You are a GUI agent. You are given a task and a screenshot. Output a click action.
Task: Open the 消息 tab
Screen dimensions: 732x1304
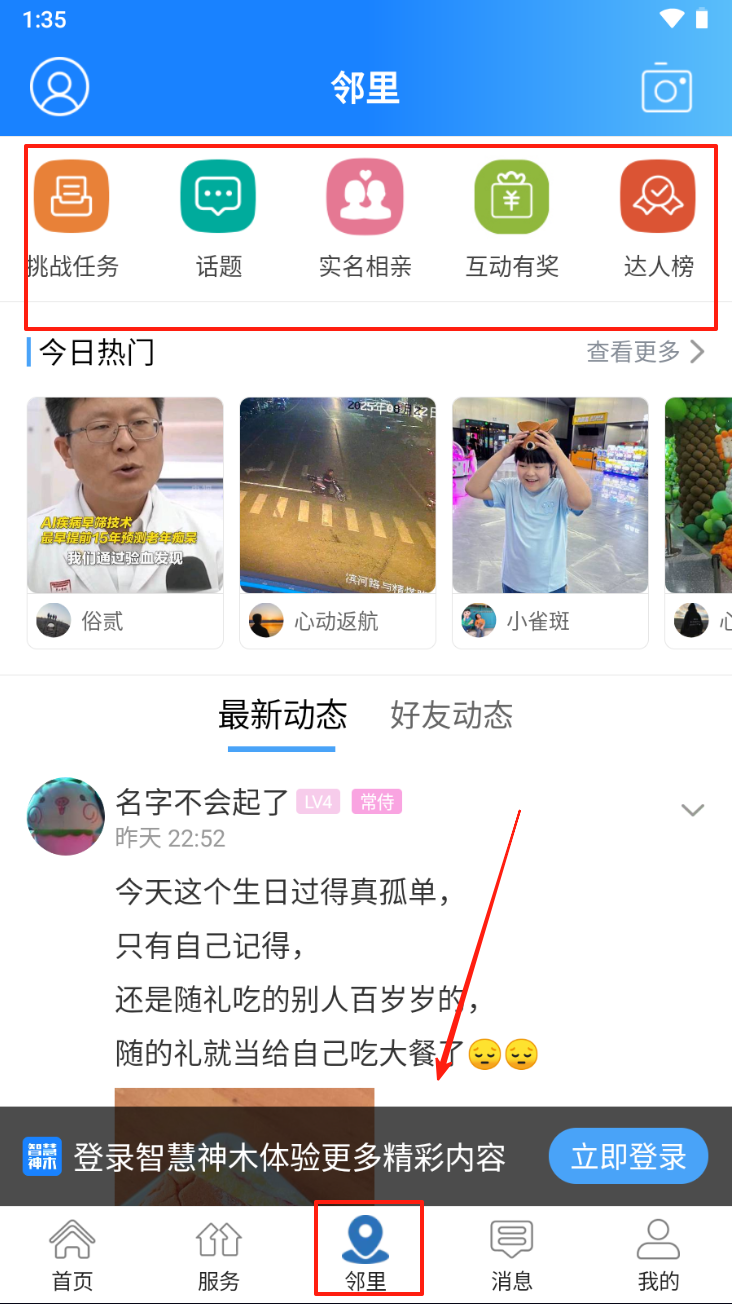(x=512, y=1255)
